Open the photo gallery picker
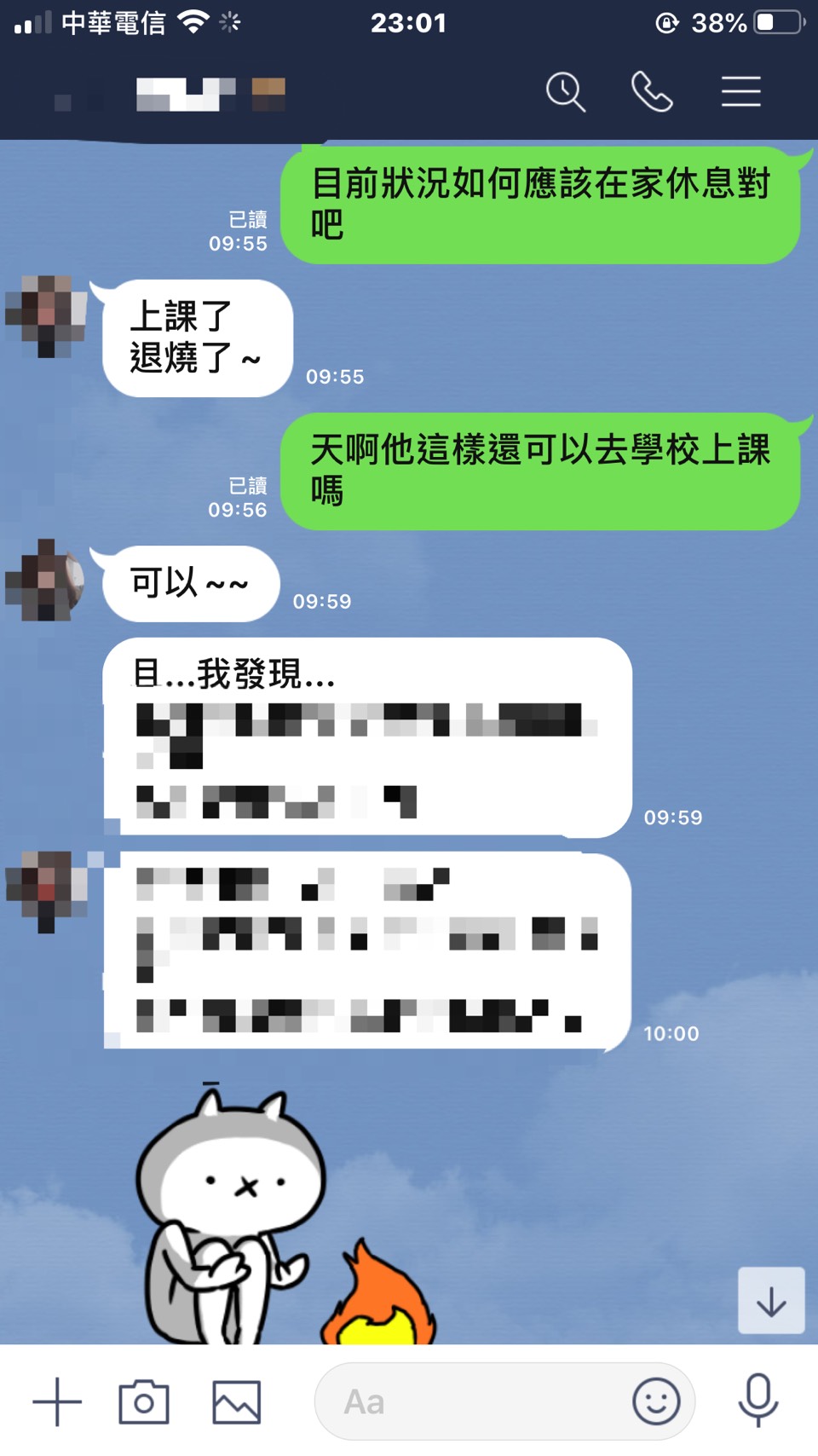Image resolution: width=818 pixels, height=1456 pixels. [236, 1401]
